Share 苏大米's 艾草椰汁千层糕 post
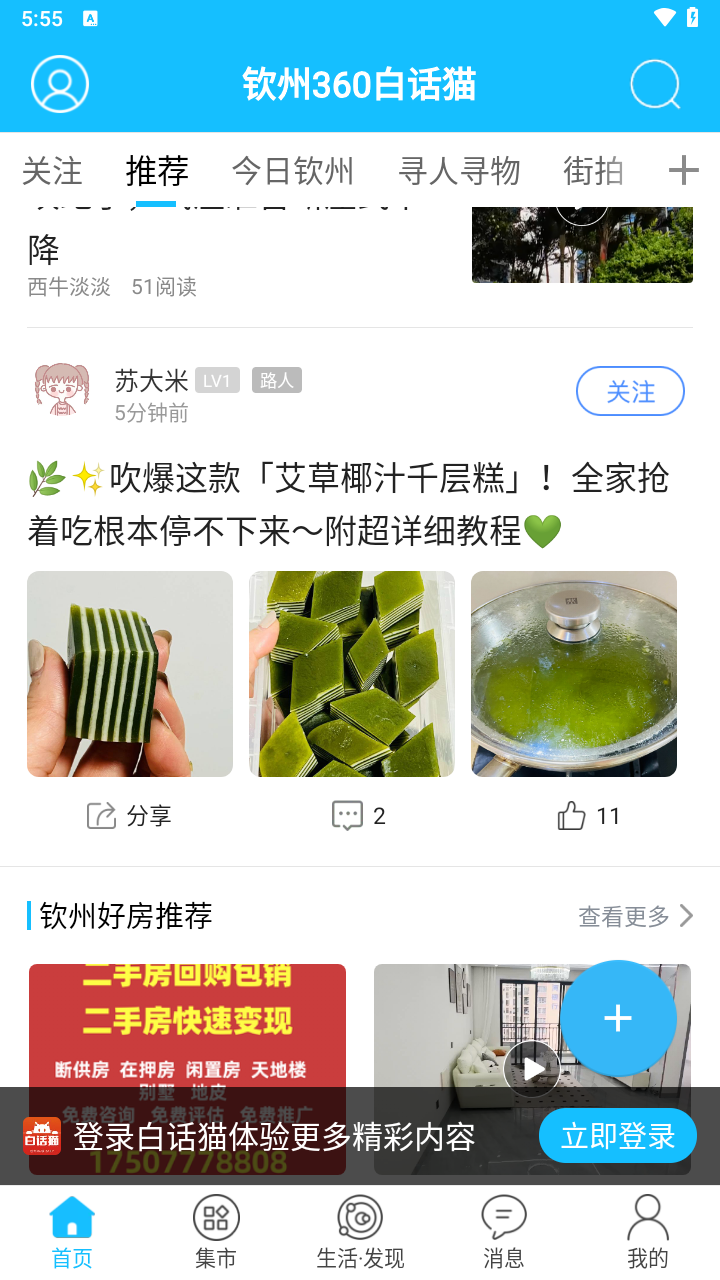 130,816
